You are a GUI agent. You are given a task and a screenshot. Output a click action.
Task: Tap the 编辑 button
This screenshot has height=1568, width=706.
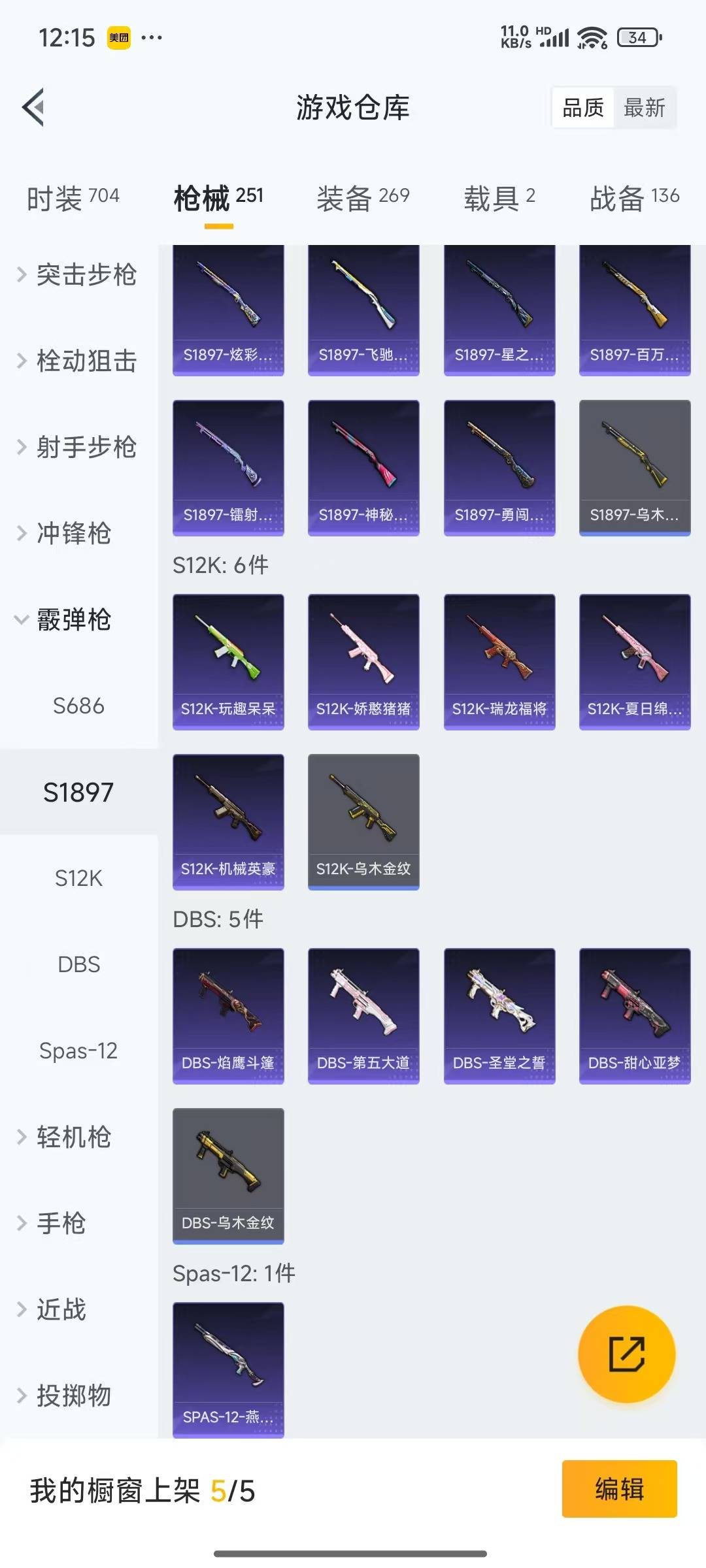click(619, 1489)
